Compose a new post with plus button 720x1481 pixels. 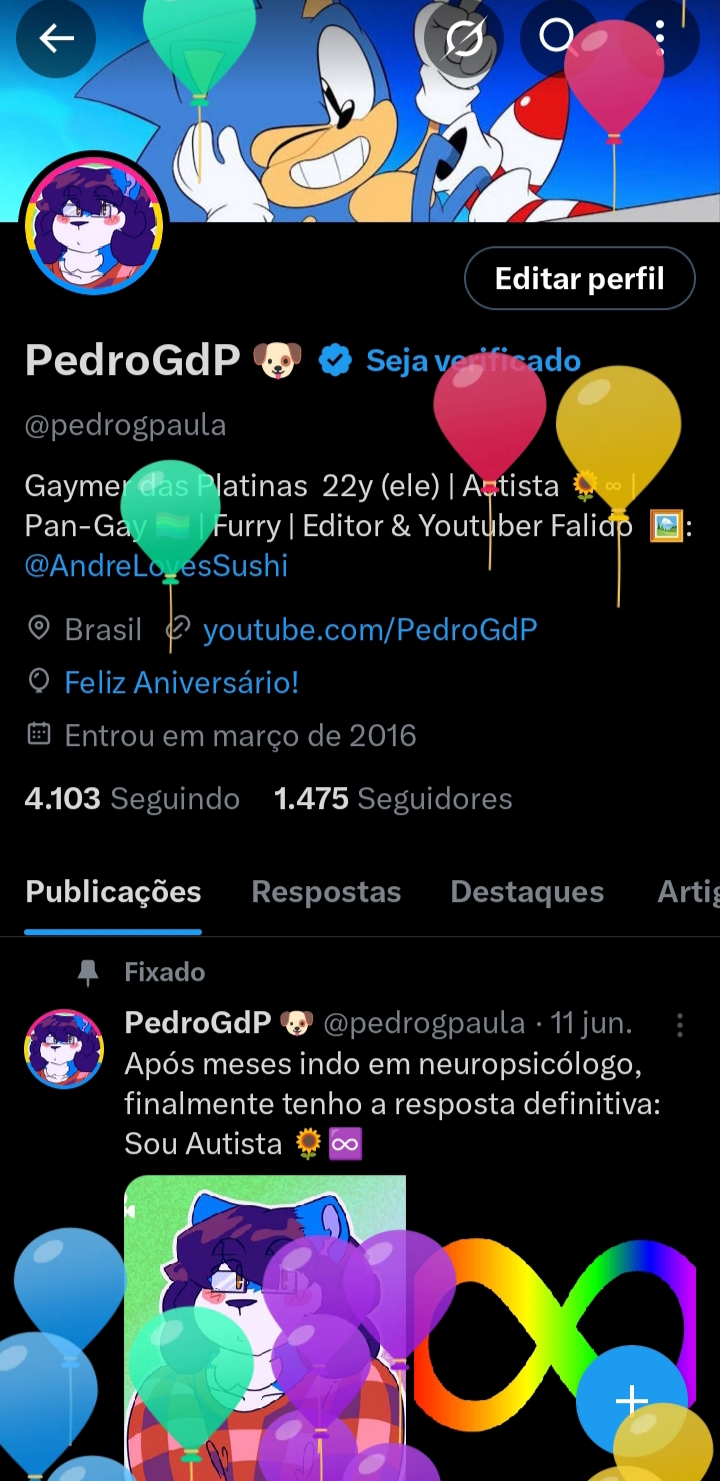(x=631, y=1400)
